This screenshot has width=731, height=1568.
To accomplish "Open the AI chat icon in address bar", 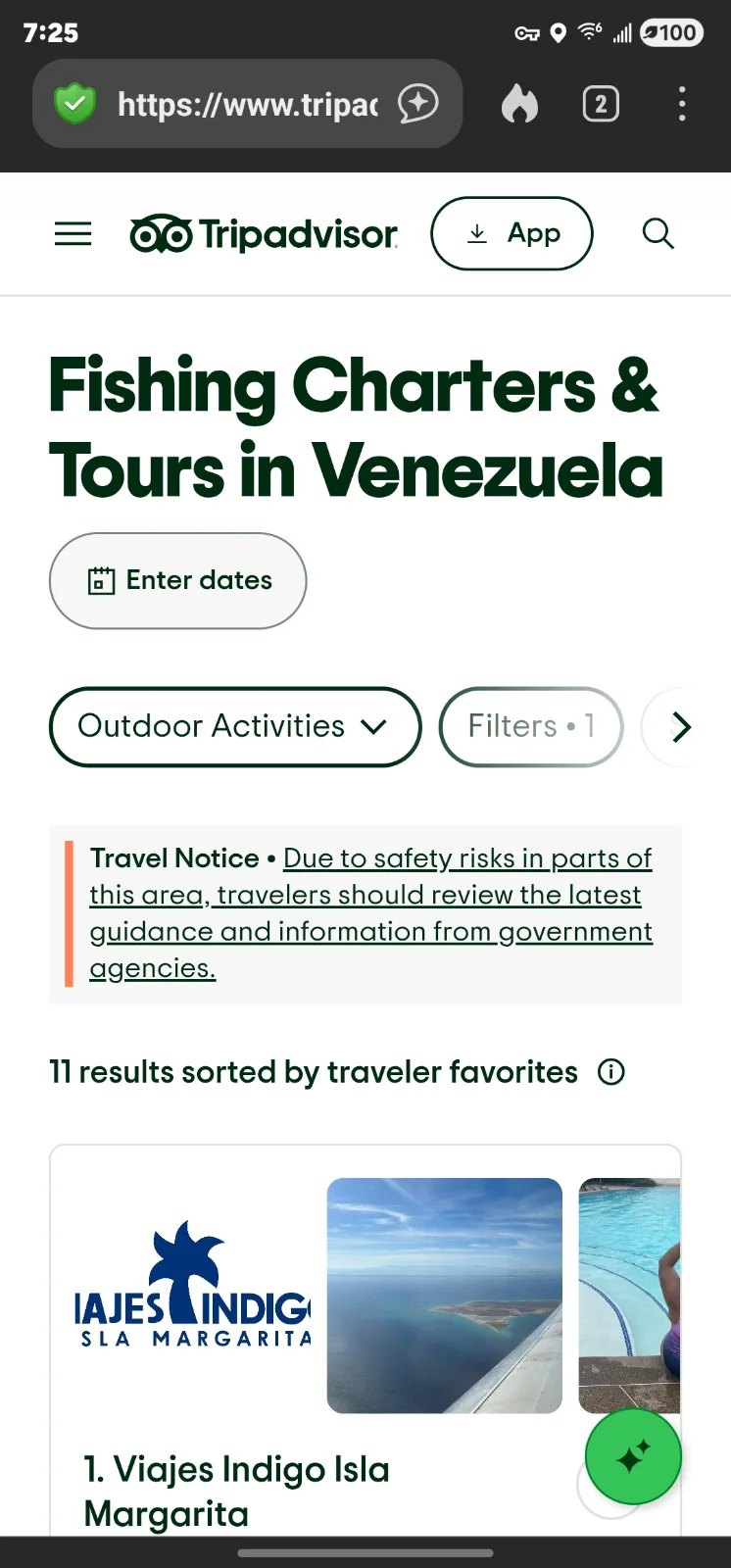I will [418, 104].
